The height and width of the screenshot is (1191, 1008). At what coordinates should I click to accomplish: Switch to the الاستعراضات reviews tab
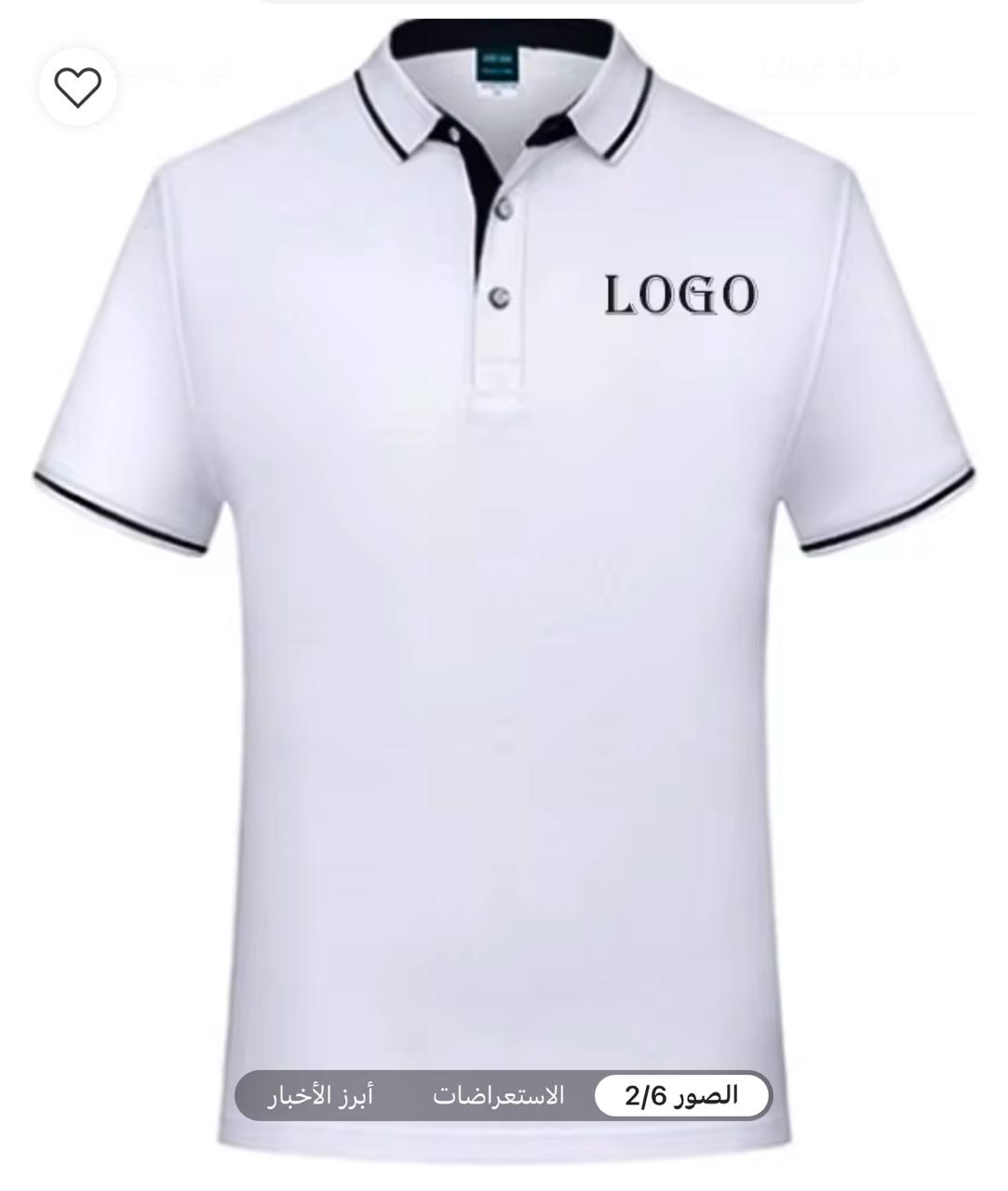pyautogui.click(x=498, y=1095)
